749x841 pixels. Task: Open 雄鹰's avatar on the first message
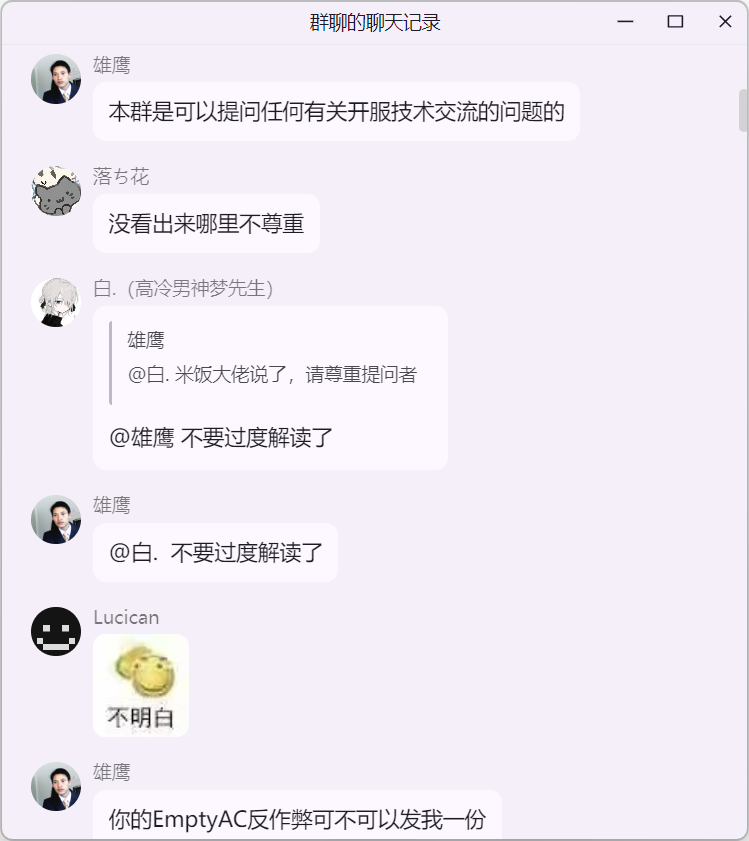tap(56, 79)
